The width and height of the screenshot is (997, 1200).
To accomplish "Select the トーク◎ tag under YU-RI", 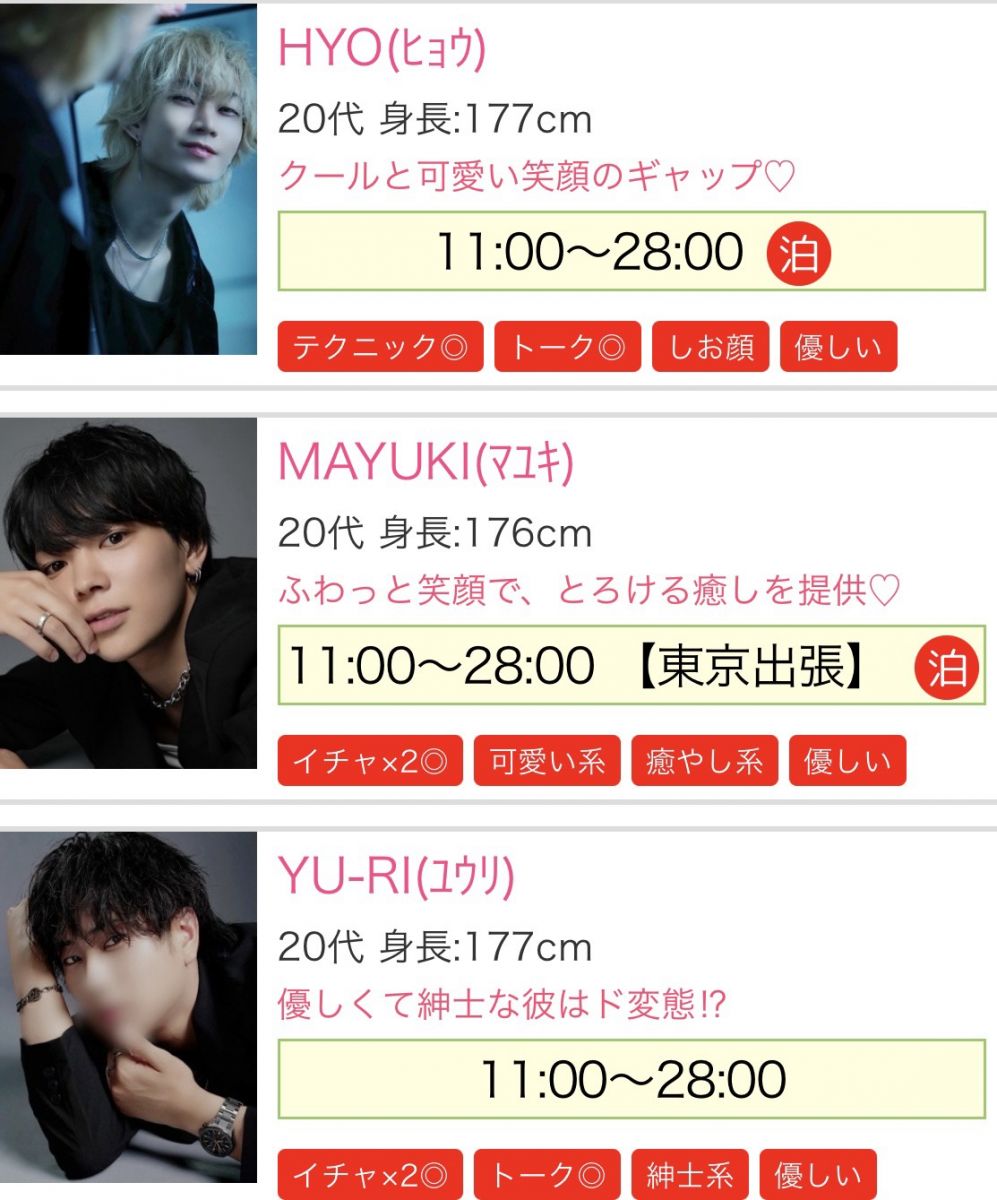I will click(x=547, y=1175).
